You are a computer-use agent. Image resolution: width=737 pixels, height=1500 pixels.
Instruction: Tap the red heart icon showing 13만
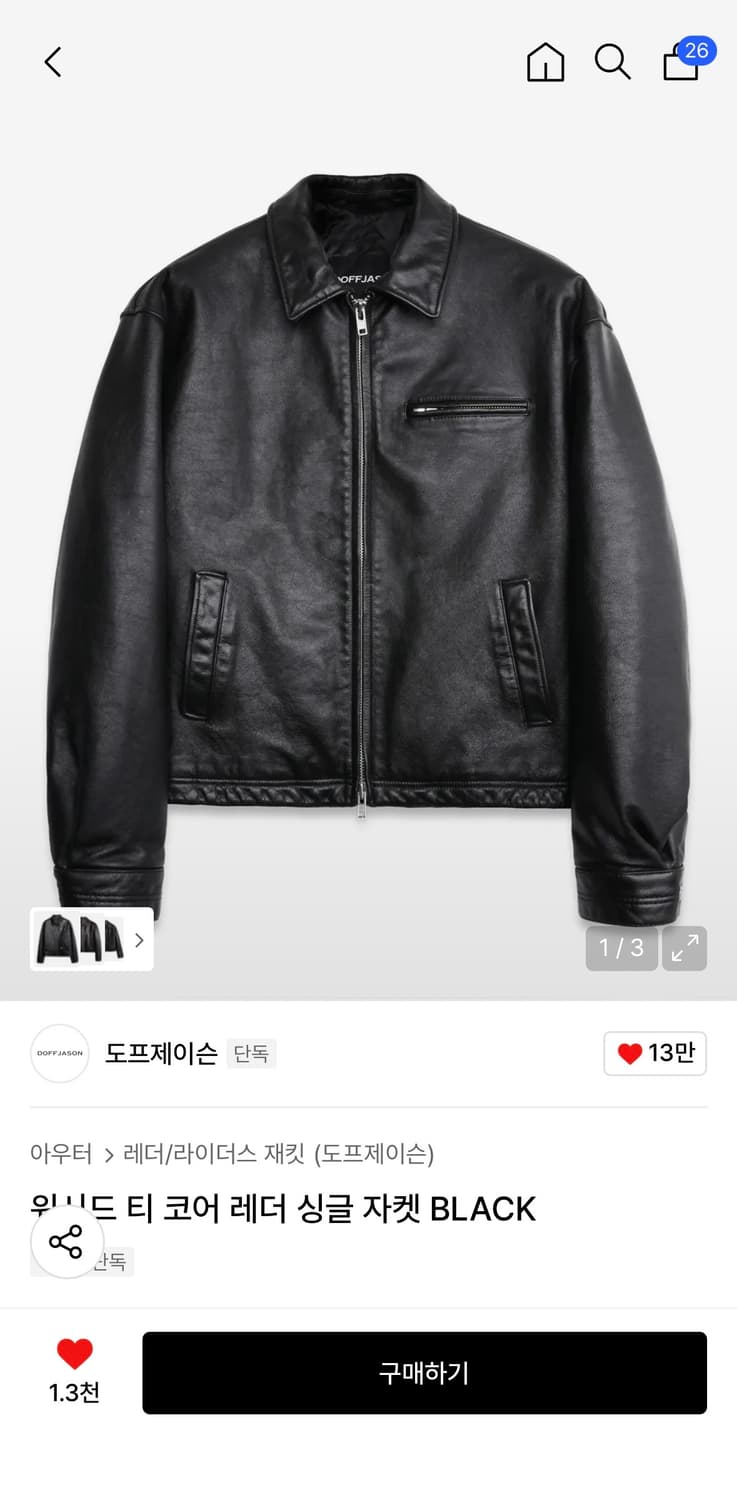click(655, 1053)
